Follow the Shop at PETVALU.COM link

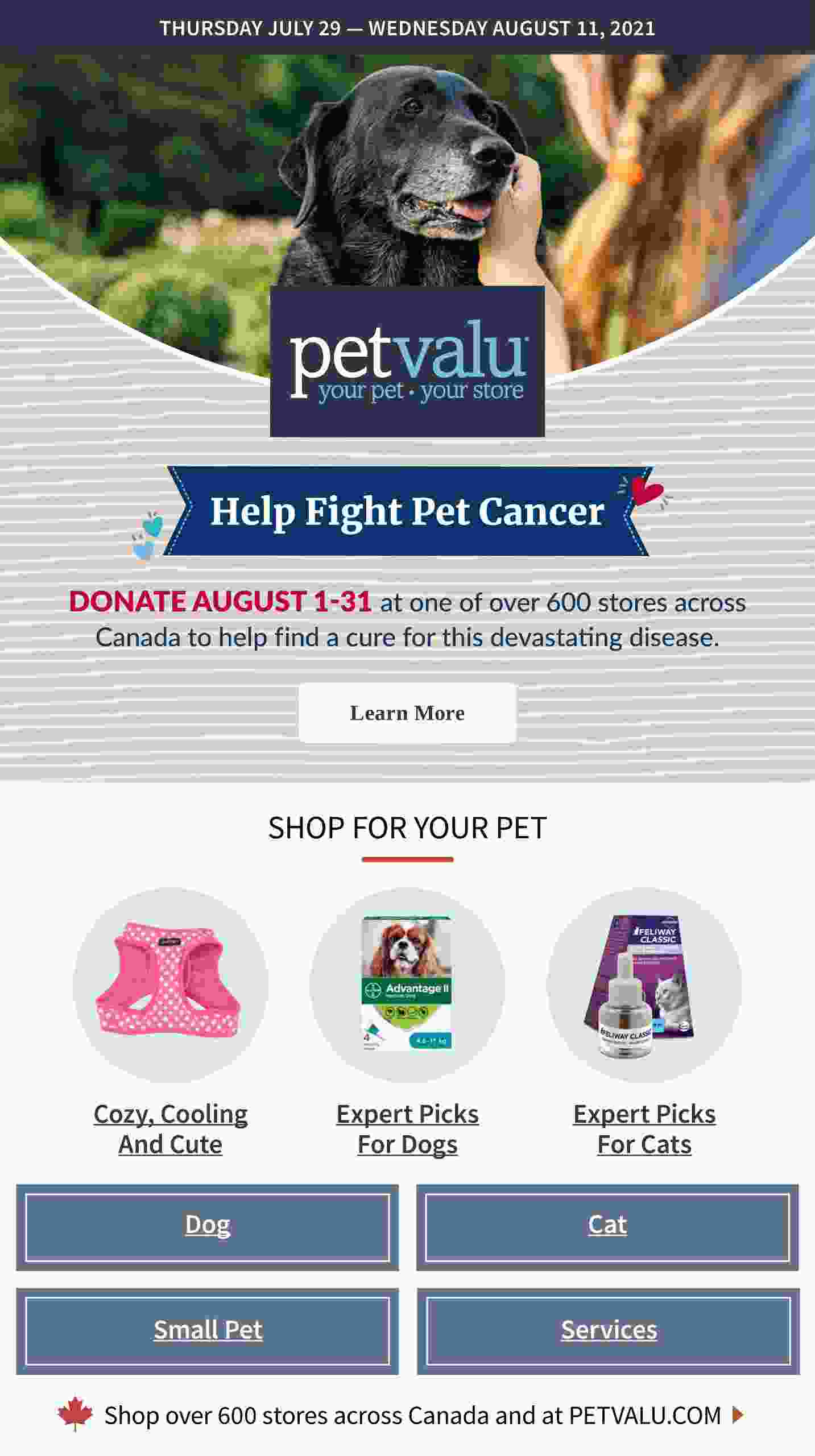coord(412,1415)
